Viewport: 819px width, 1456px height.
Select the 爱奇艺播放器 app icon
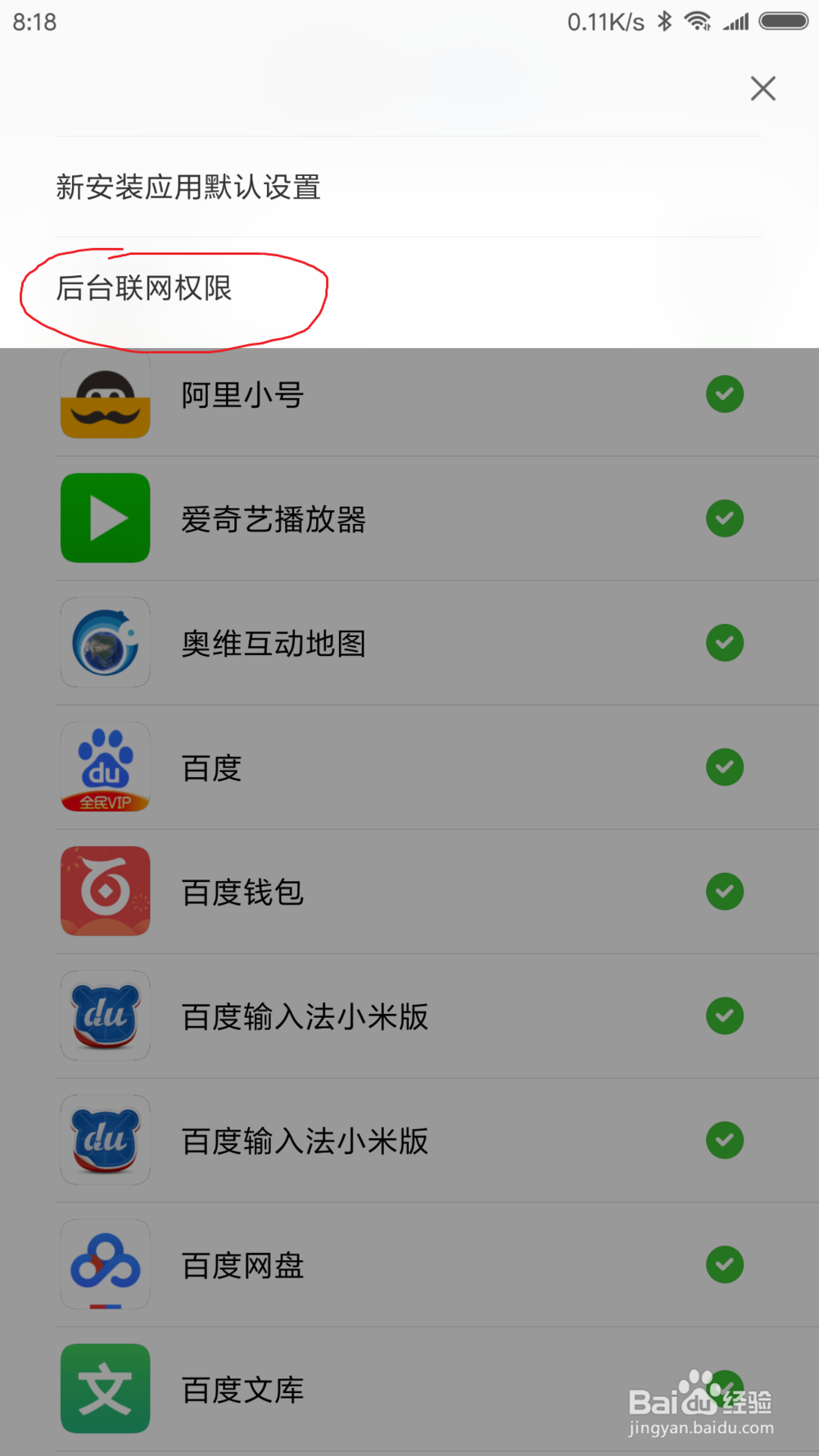(105, 518)
